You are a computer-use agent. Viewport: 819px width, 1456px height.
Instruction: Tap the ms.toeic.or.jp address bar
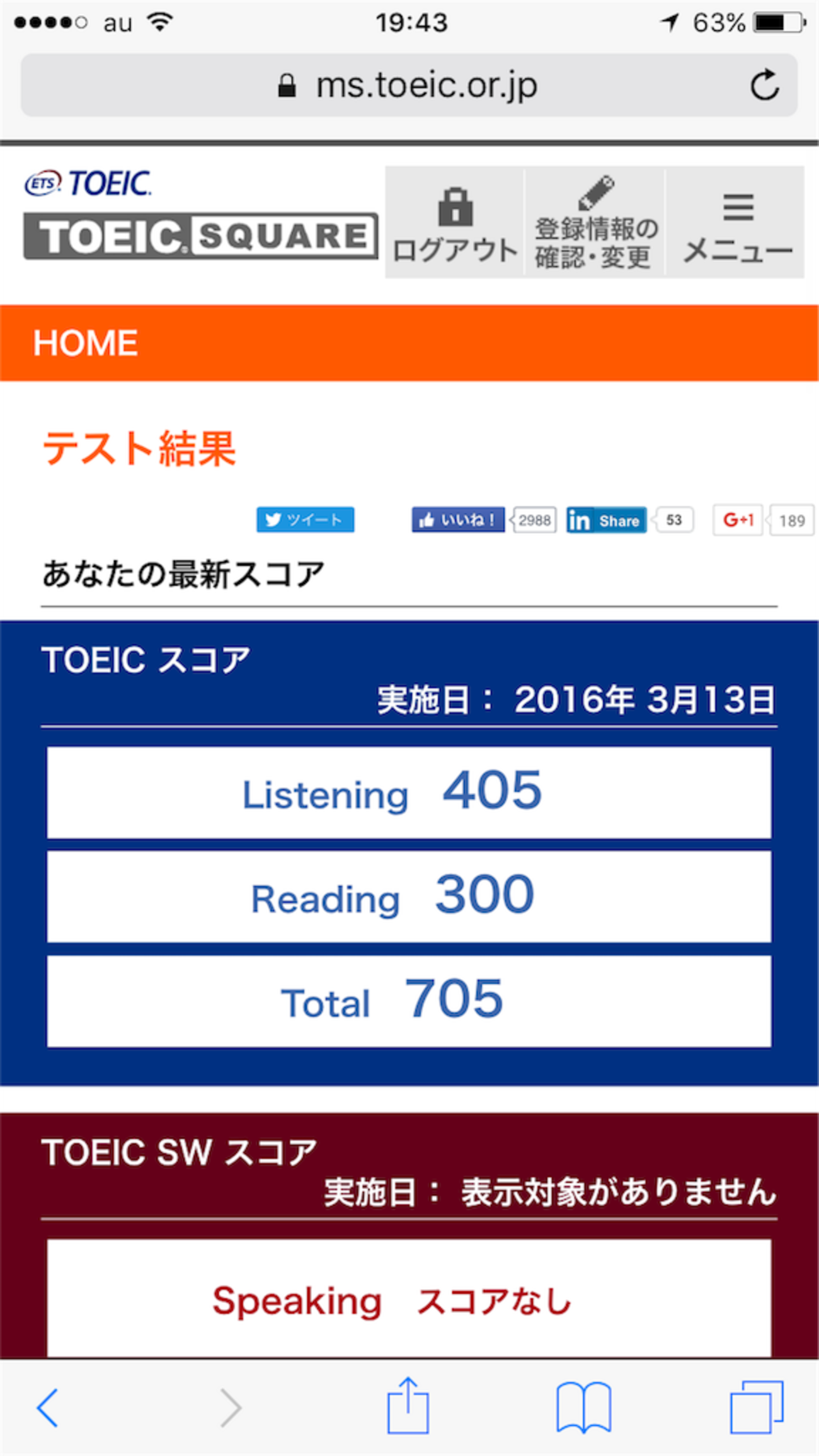click(x=408, y=85)
